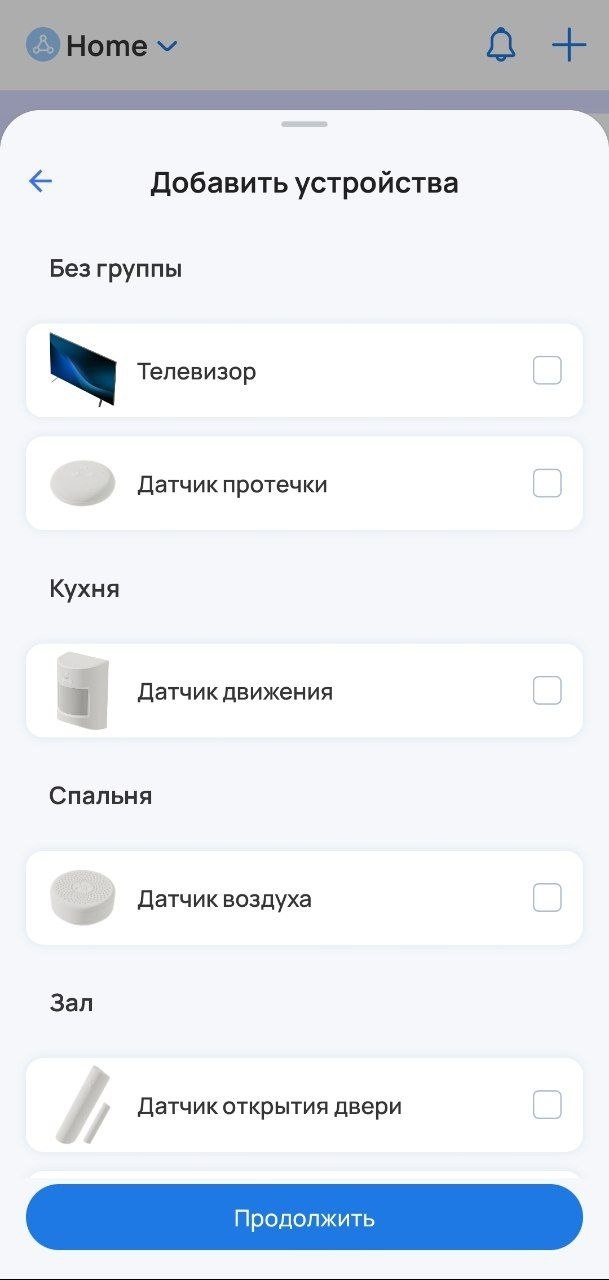
Task: Go back using the blue arrow
Action: point(40,181)
